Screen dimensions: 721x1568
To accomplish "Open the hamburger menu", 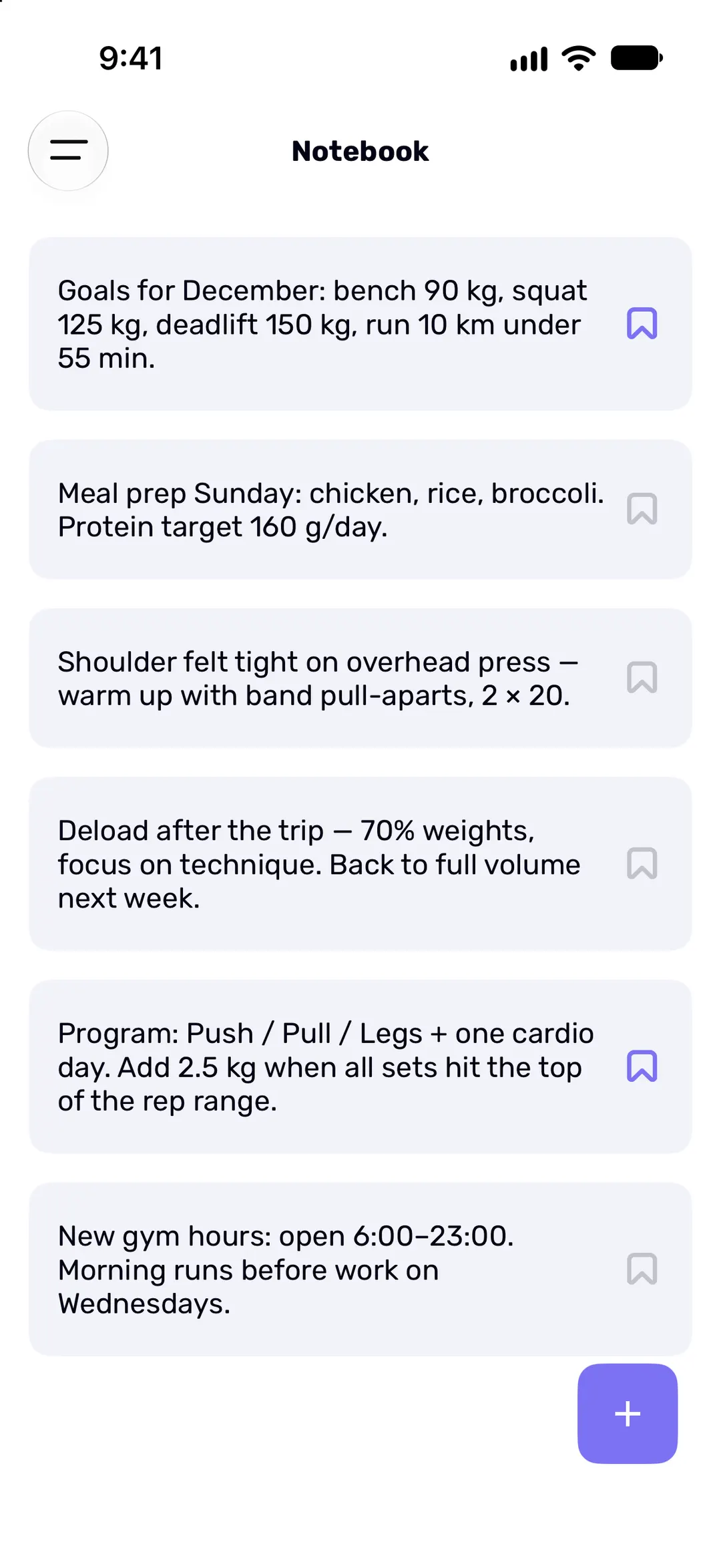I will pos(68,150).
